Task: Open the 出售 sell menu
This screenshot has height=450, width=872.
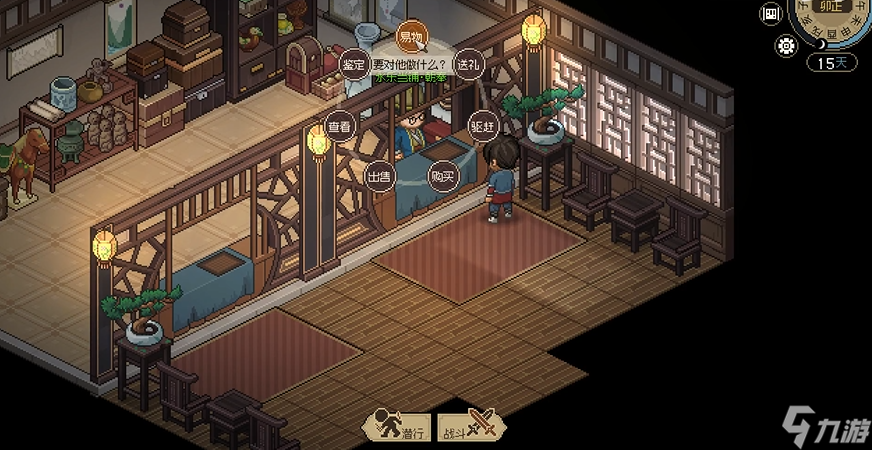Action: 378,175
